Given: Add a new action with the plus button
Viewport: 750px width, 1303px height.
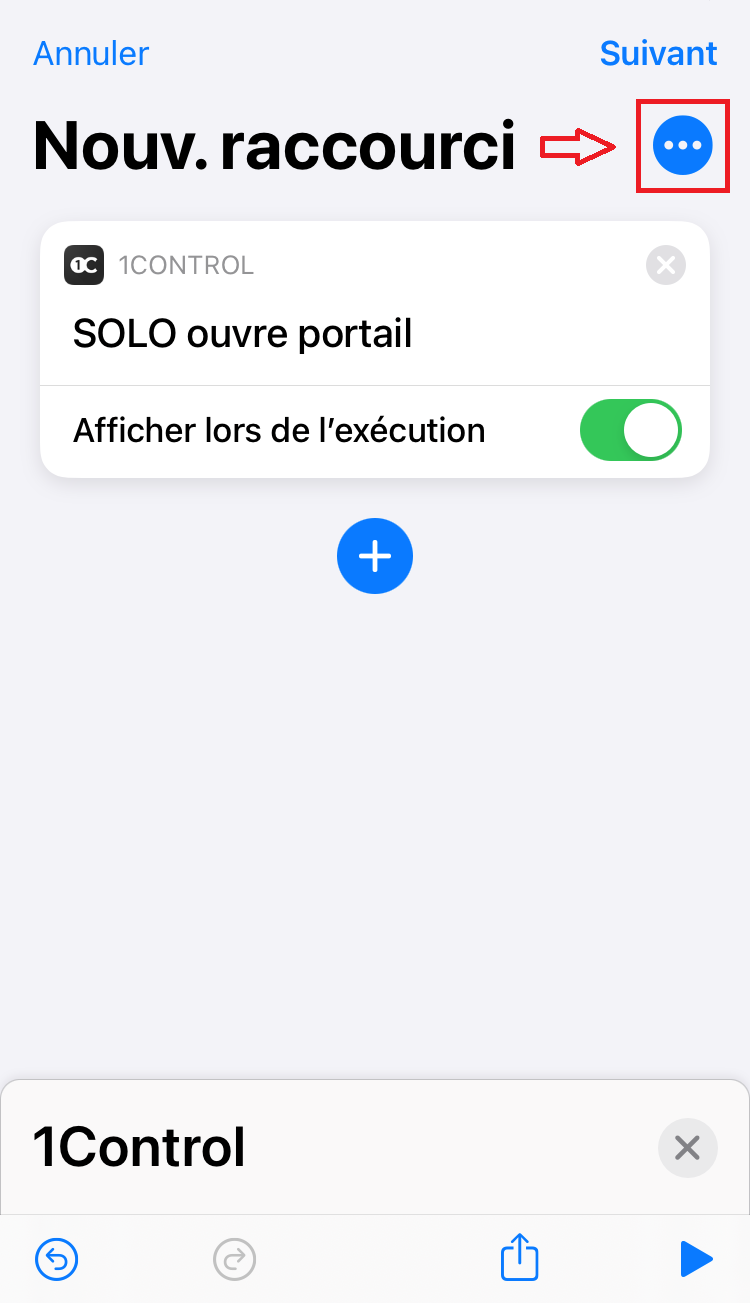Looking at the screenshot, I should click(x=375, y=557).
